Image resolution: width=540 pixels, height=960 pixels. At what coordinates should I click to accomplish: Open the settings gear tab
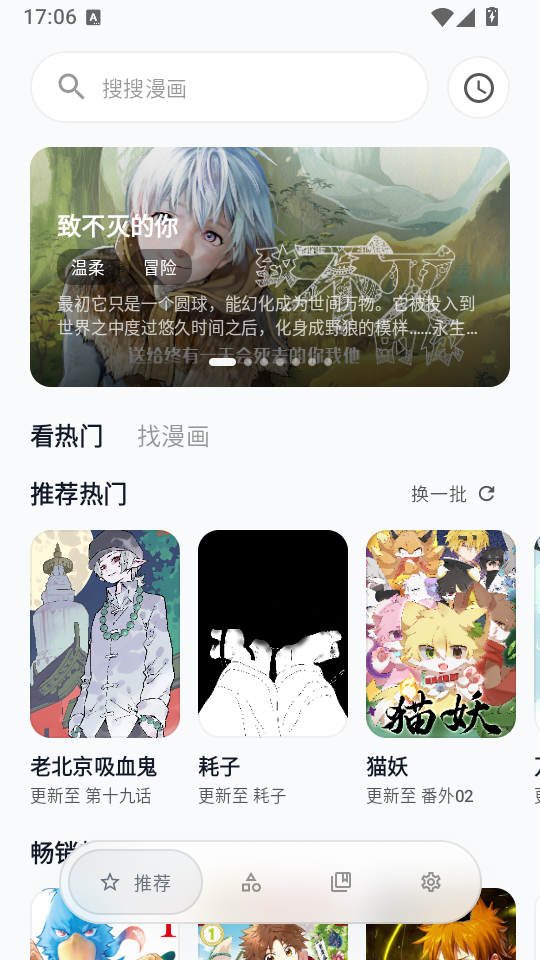(431, 882)
